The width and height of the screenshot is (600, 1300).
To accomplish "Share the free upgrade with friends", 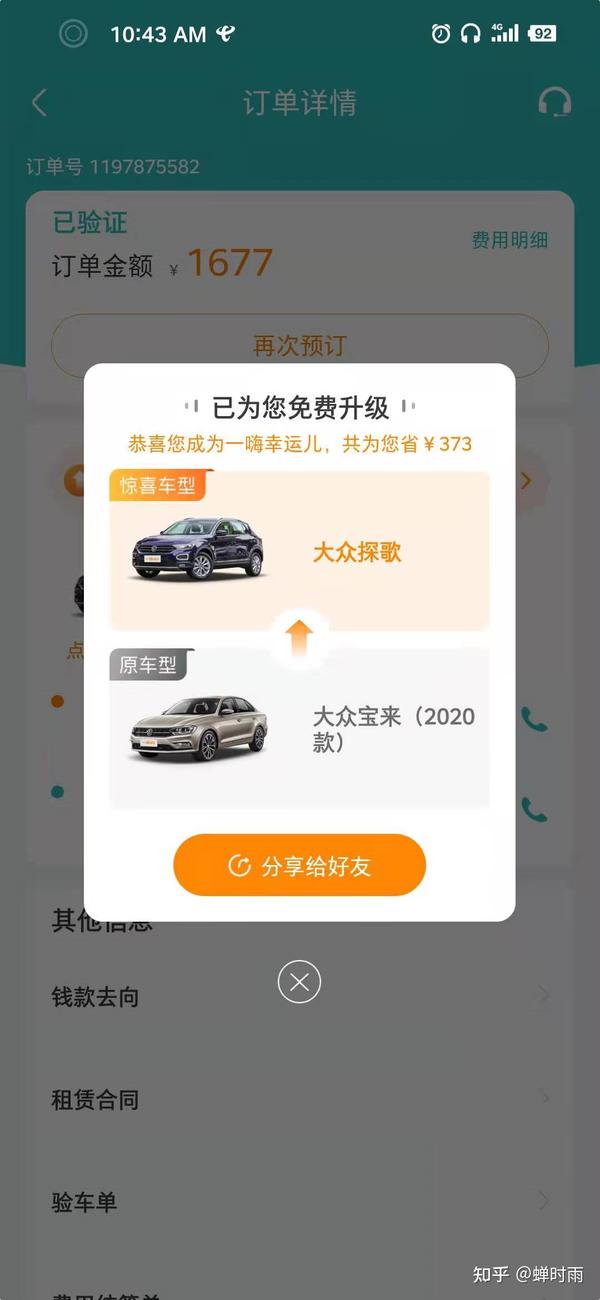I will [x=299, y=865].
